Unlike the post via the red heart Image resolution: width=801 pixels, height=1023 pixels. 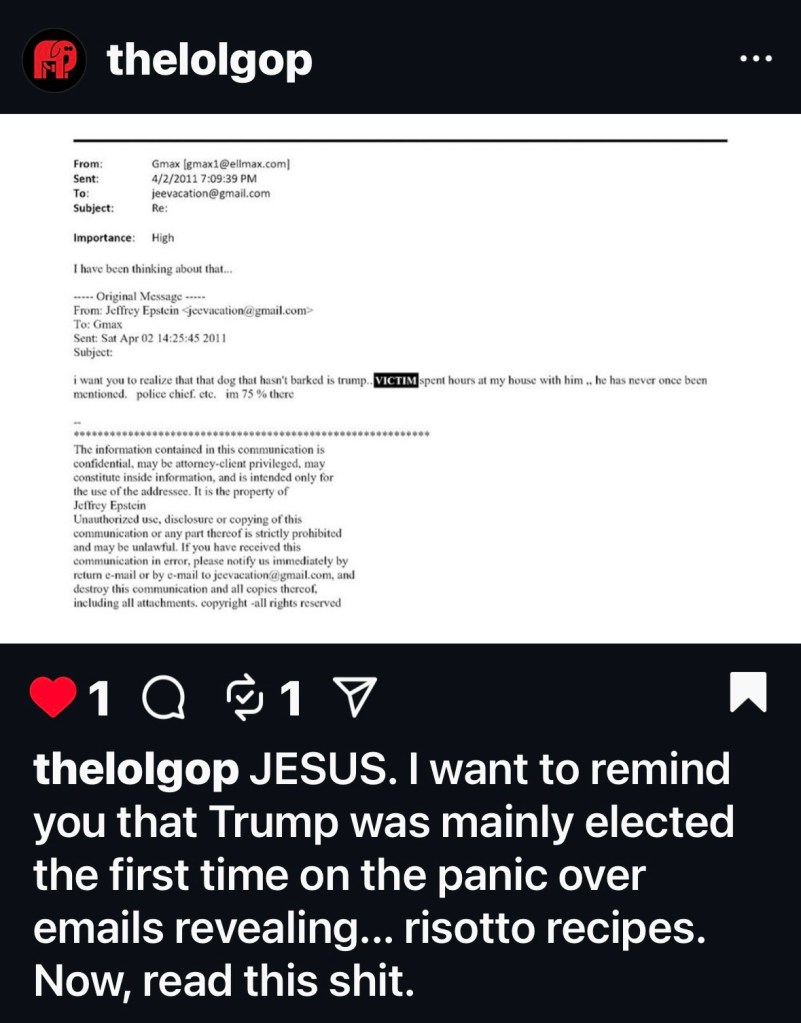pos(53,696)
